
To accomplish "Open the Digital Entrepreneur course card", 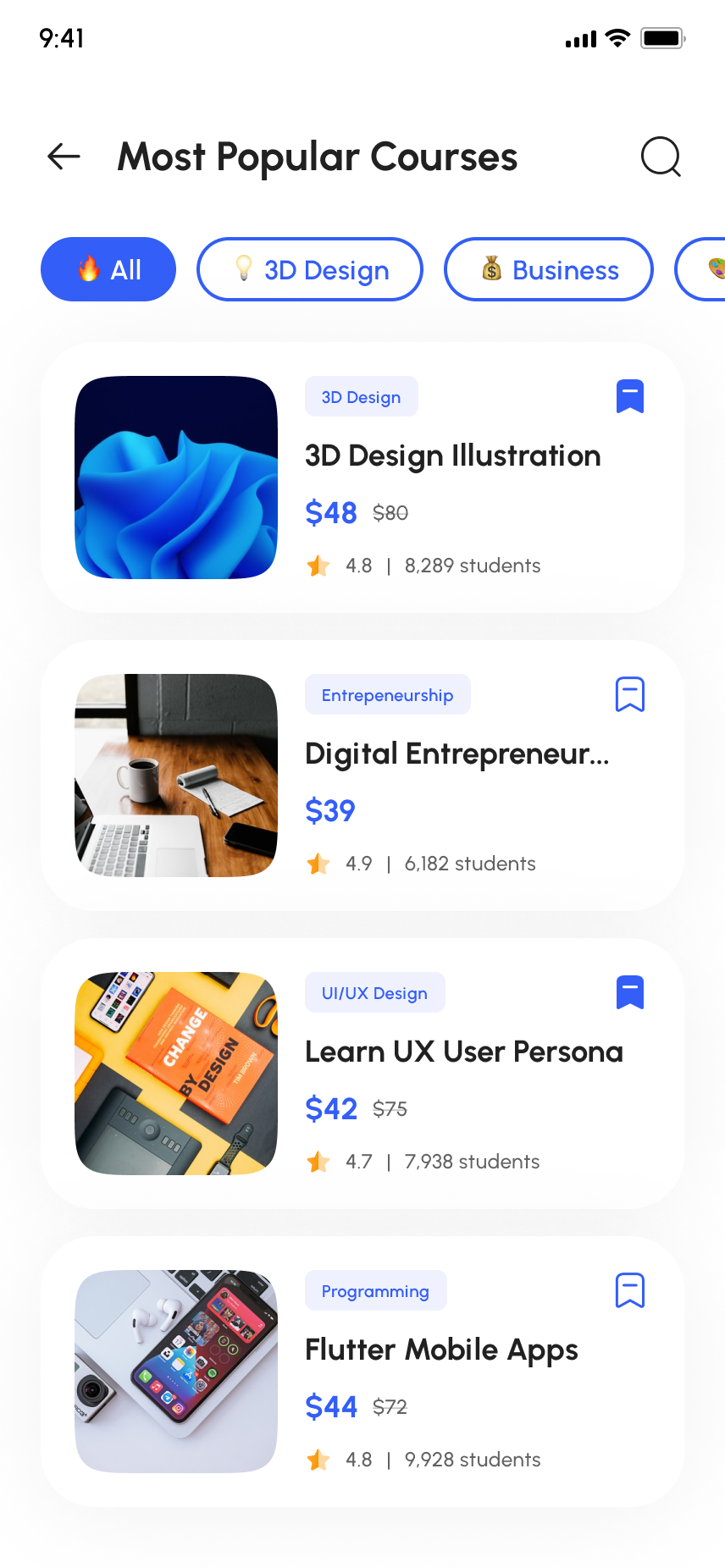I will [456, 754].
